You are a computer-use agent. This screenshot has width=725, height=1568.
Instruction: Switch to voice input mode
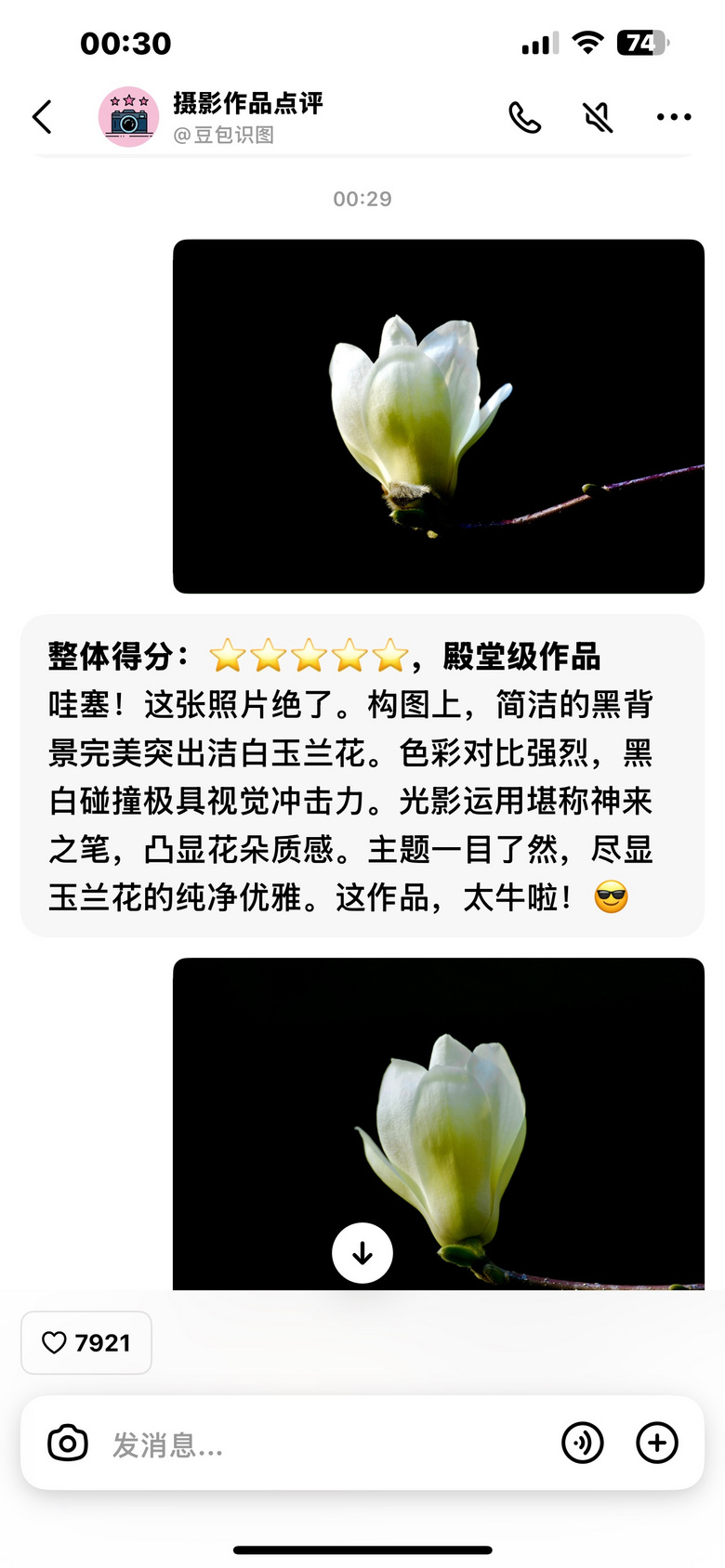[x=583, y=1444]
